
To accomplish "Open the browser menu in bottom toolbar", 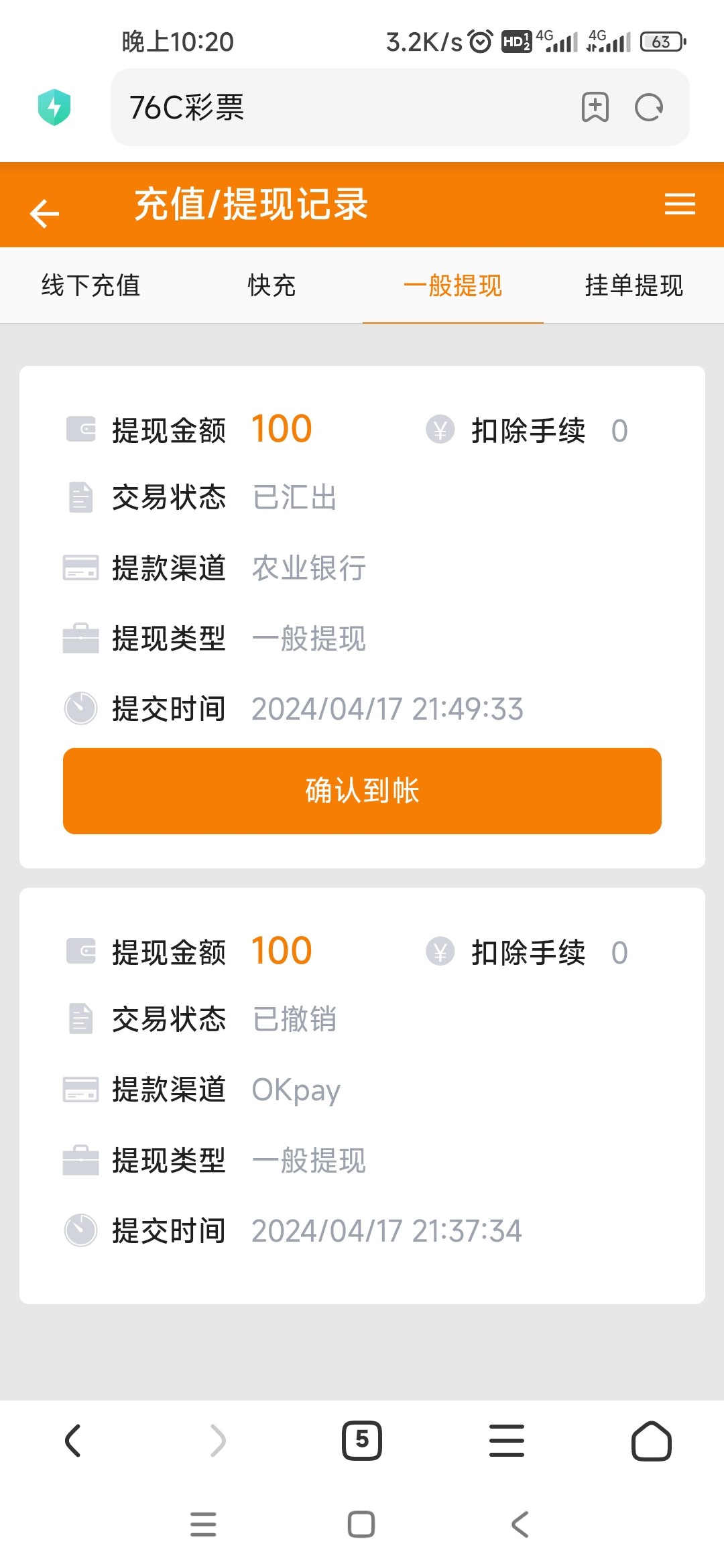I will pos(507,1441).
